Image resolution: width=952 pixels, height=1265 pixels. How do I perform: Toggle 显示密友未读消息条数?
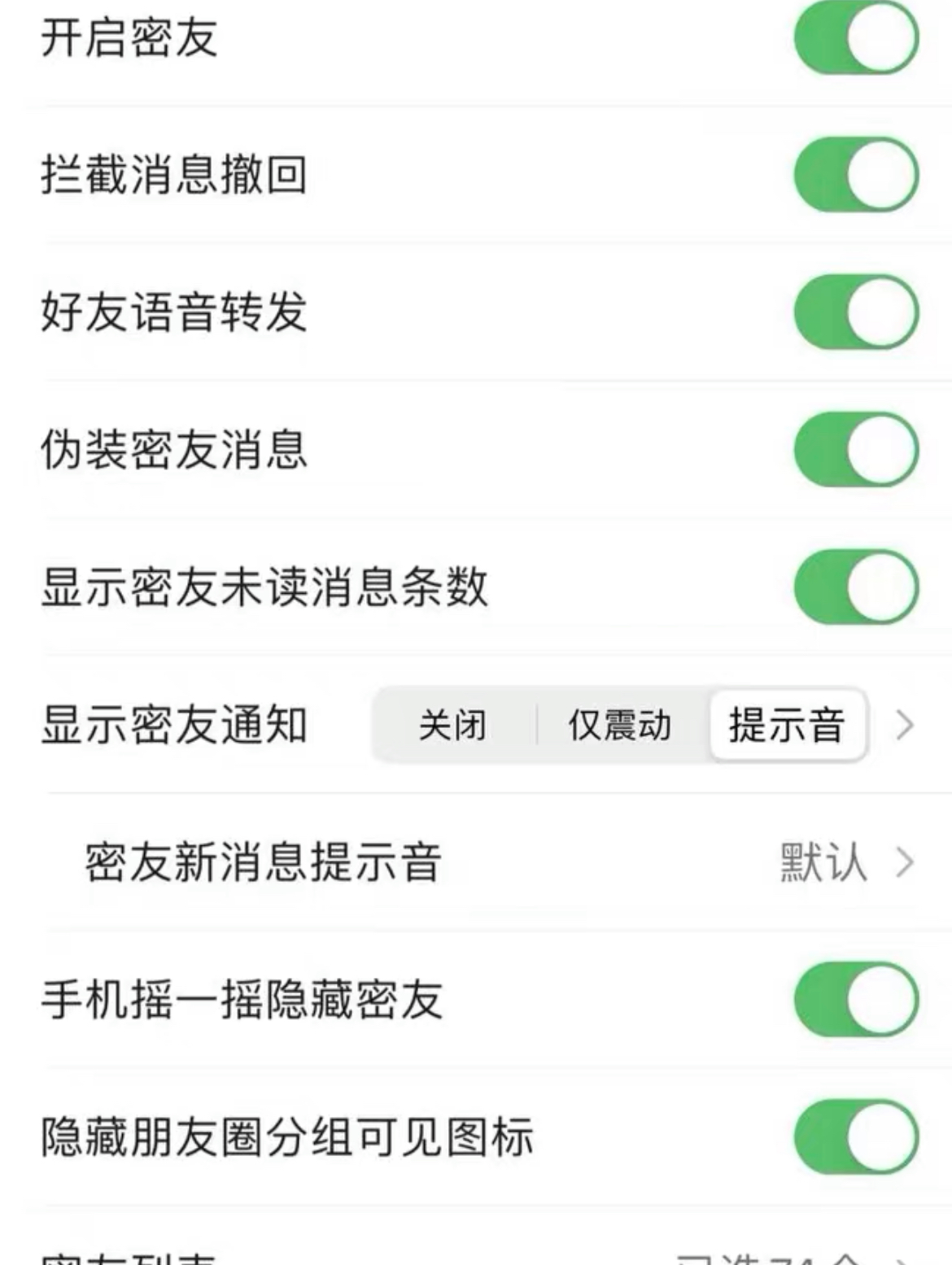(856, 587)
